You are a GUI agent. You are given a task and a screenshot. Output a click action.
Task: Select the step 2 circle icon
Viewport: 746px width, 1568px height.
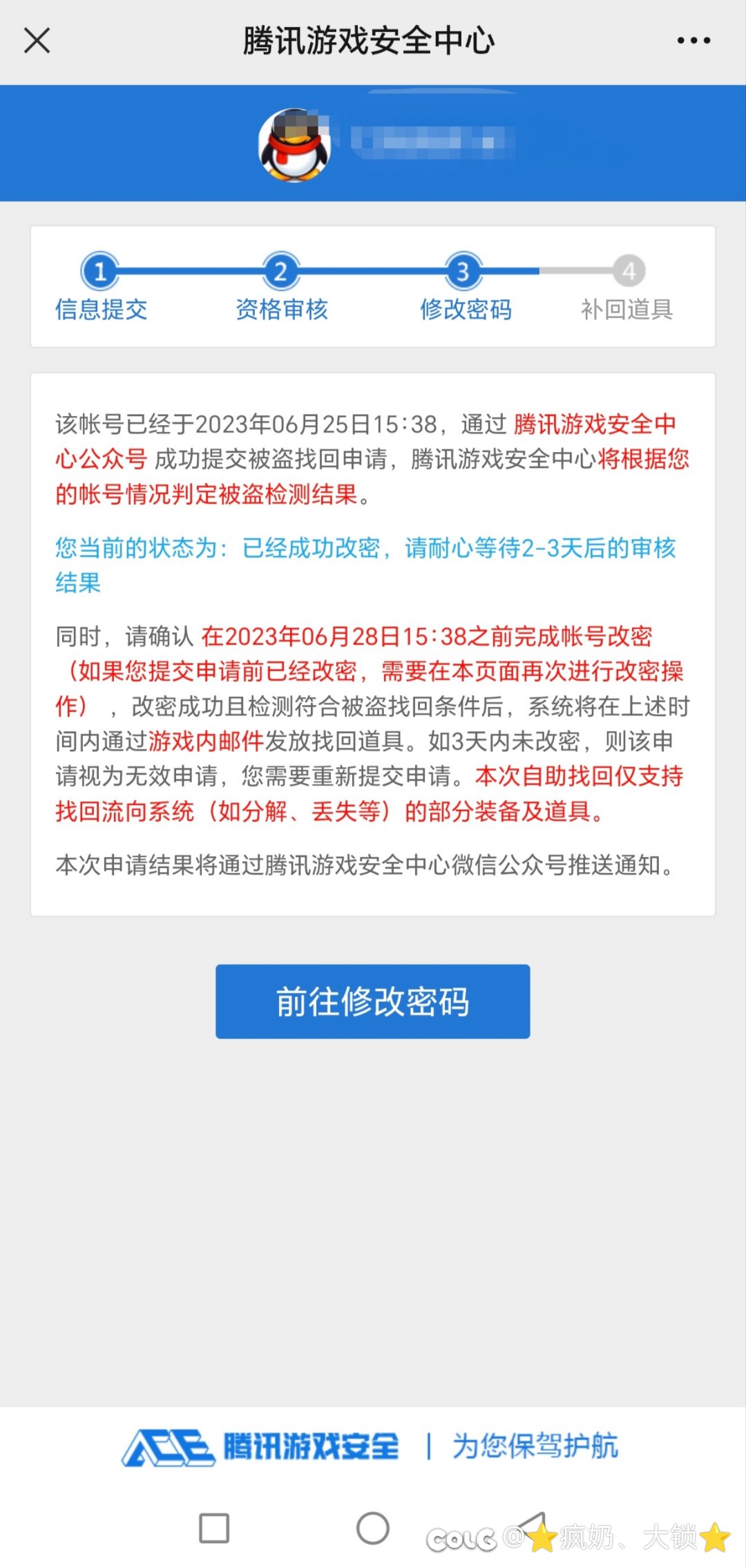click(x=280, y=271)
